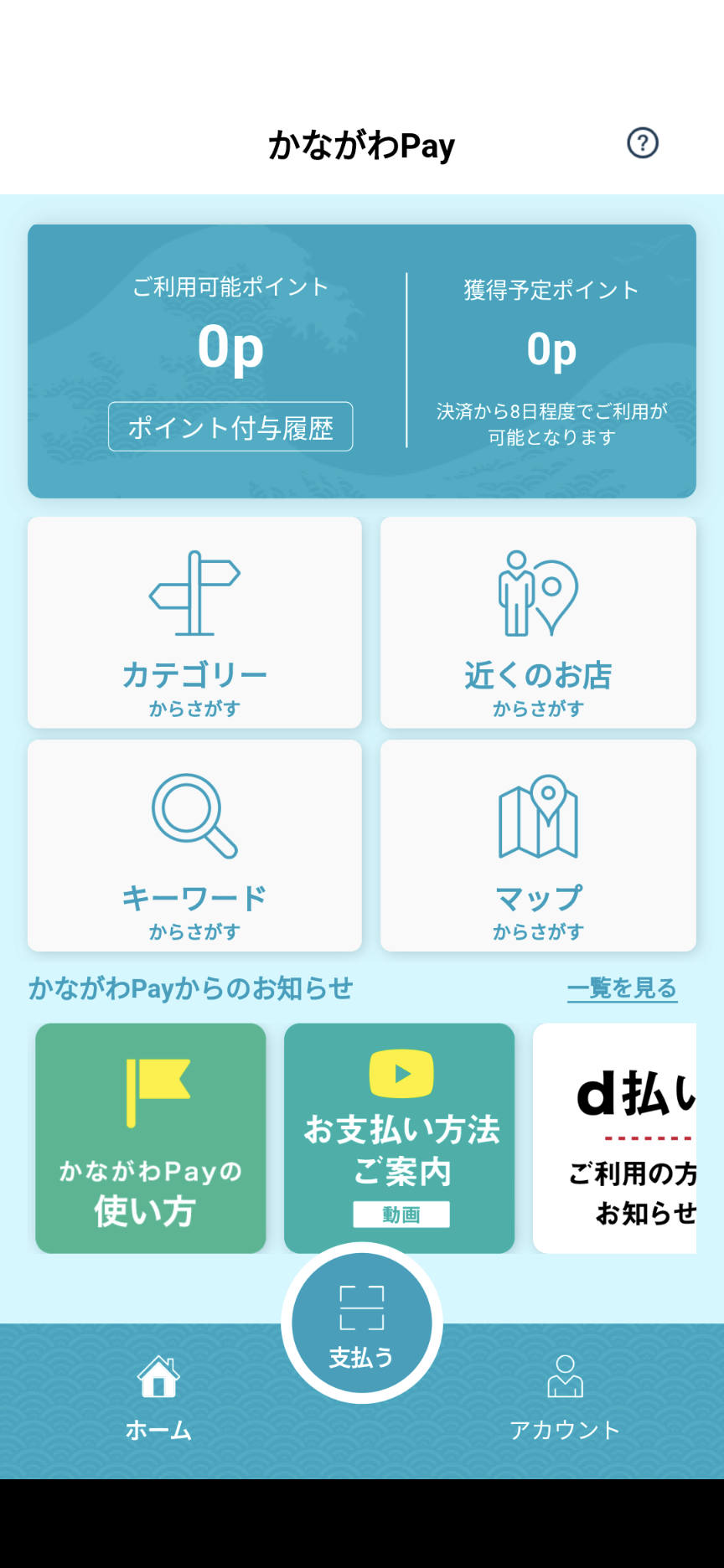Viewport: 724px width, 1568px height.
Task: Switch to the ホーム tab
Action: 158,1397
